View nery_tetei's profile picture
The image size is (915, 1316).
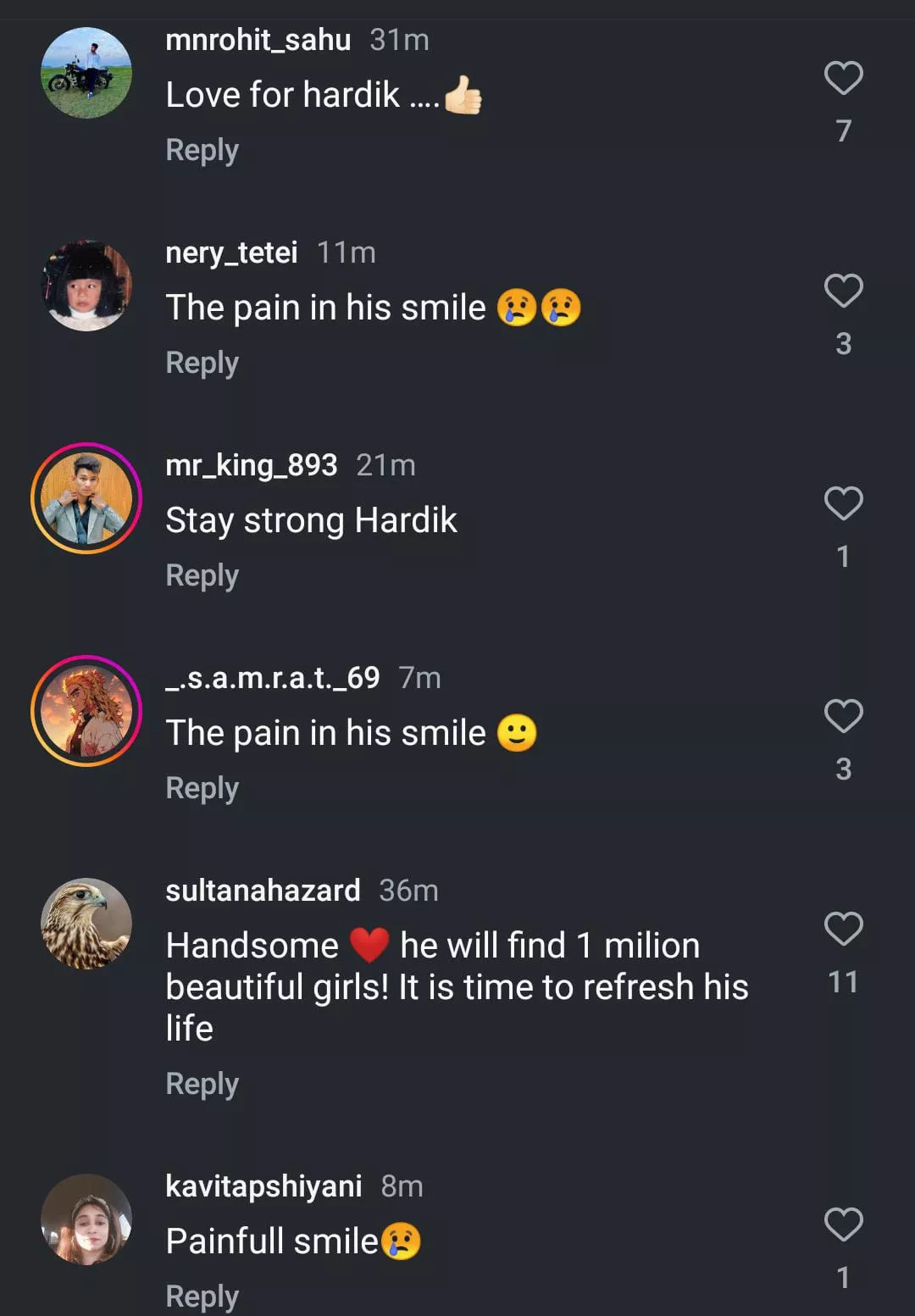pos(86,286)
